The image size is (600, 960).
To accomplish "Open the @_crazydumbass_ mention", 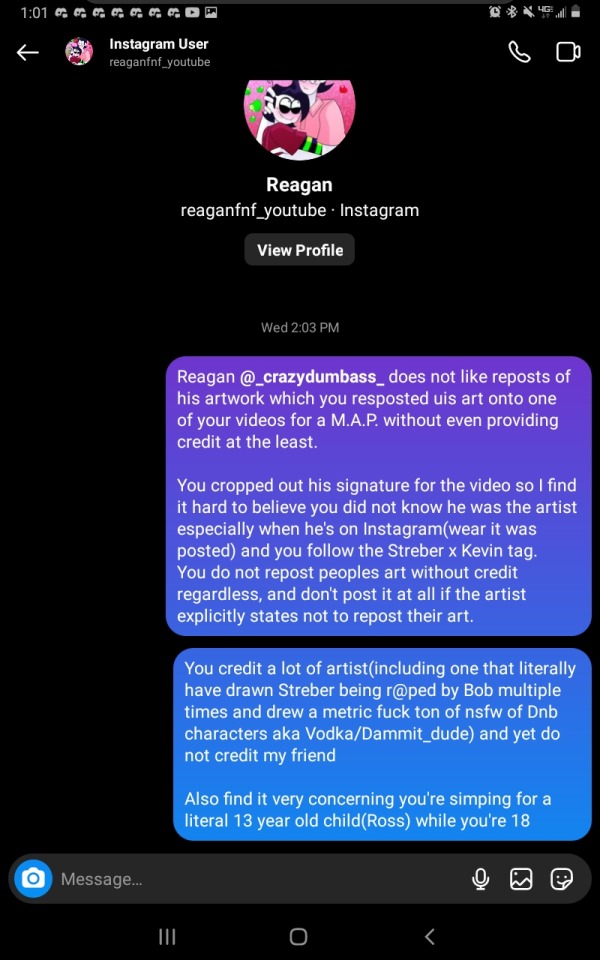I will point(312,377).
